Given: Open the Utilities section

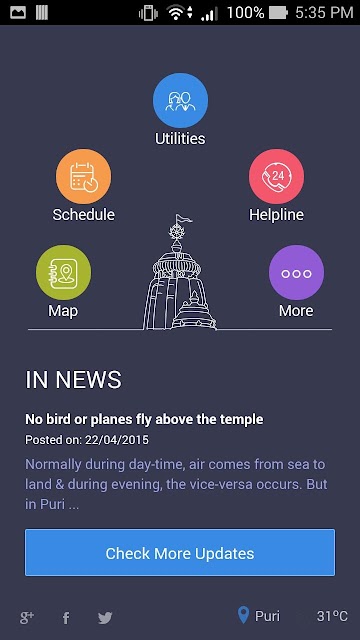Looking at the screenshot, I should [180, 100].
